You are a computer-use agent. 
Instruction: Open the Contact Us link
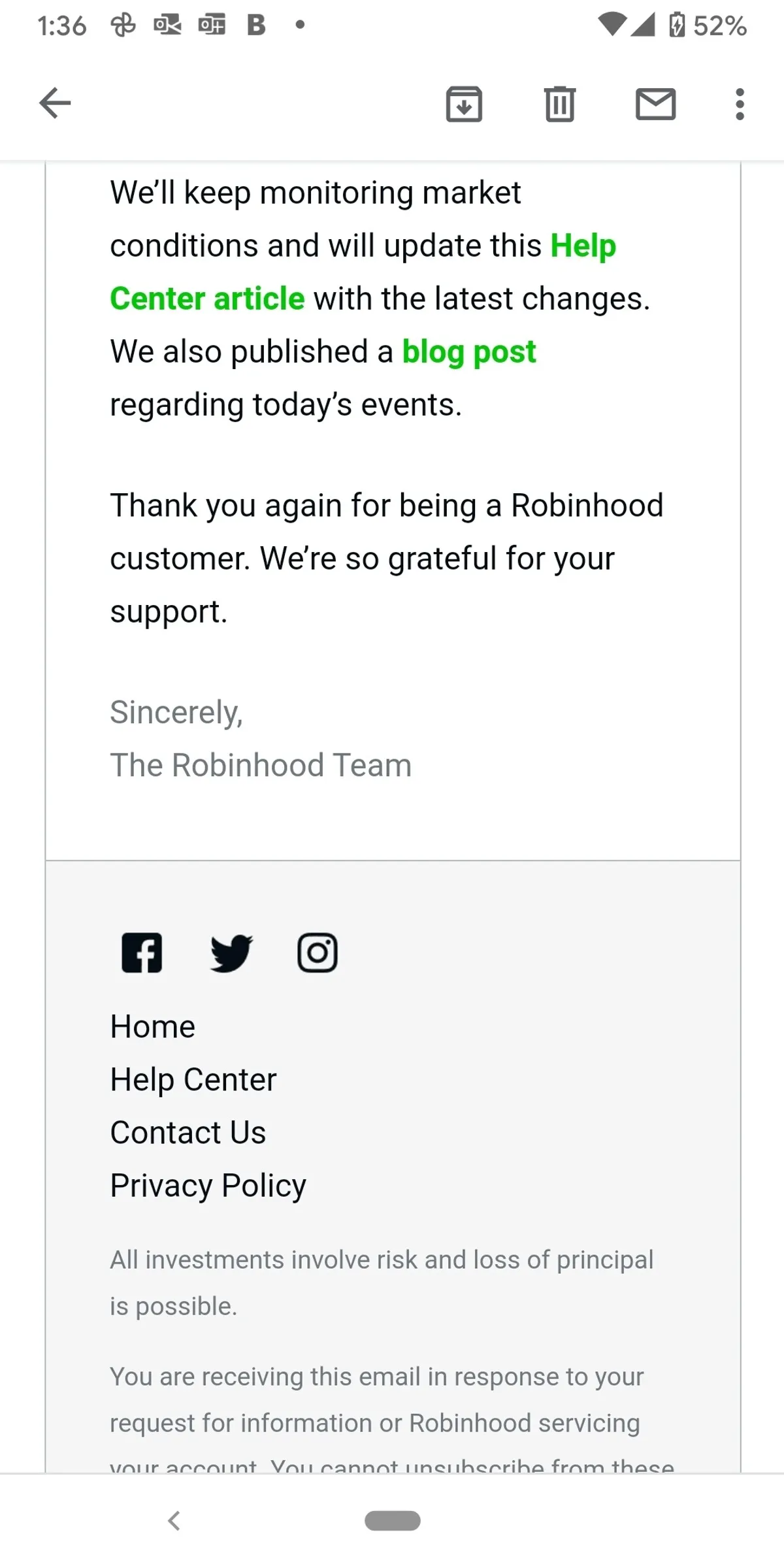pyautogui.click(x=188, y=1132)
